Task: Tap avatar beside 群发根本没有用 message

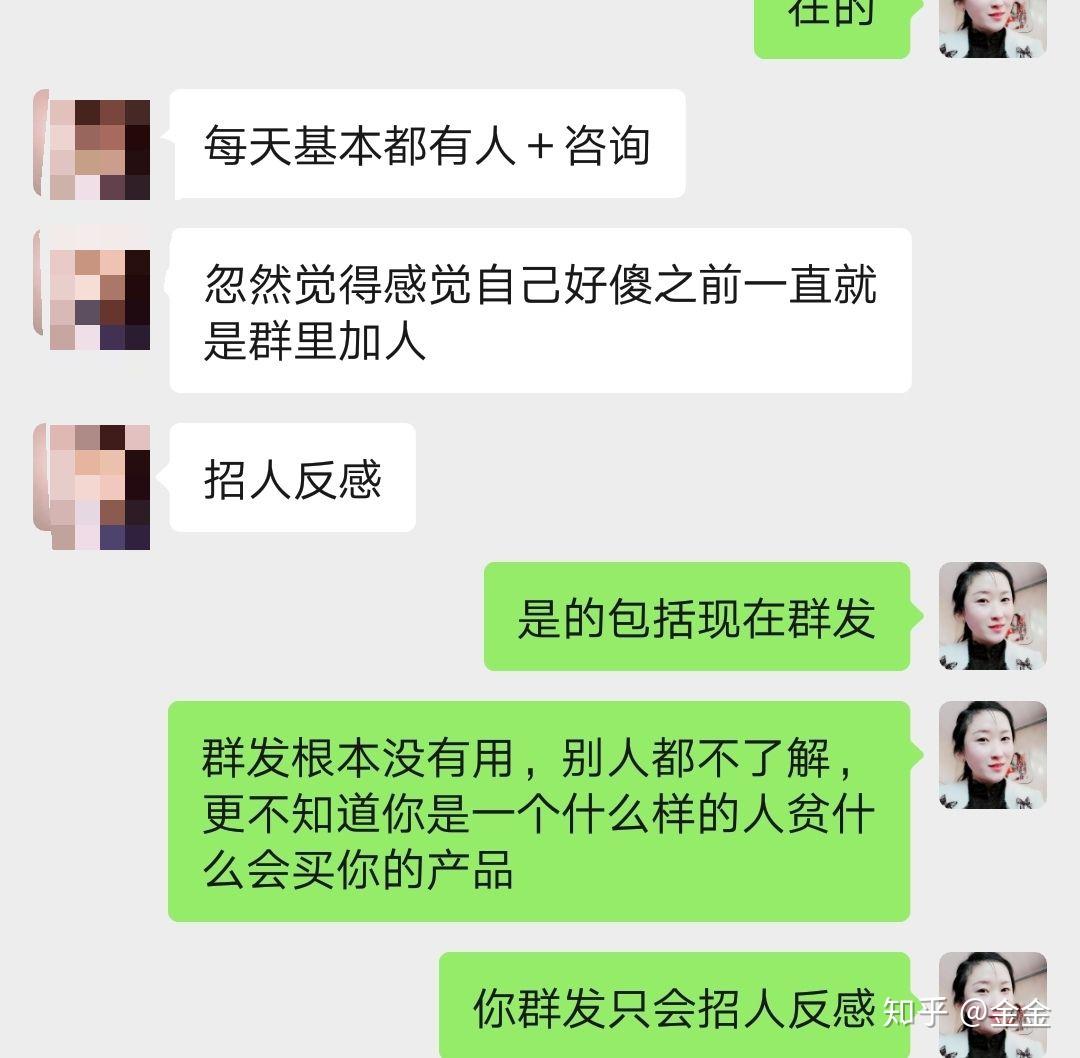Action: click(x=992, y=755)
